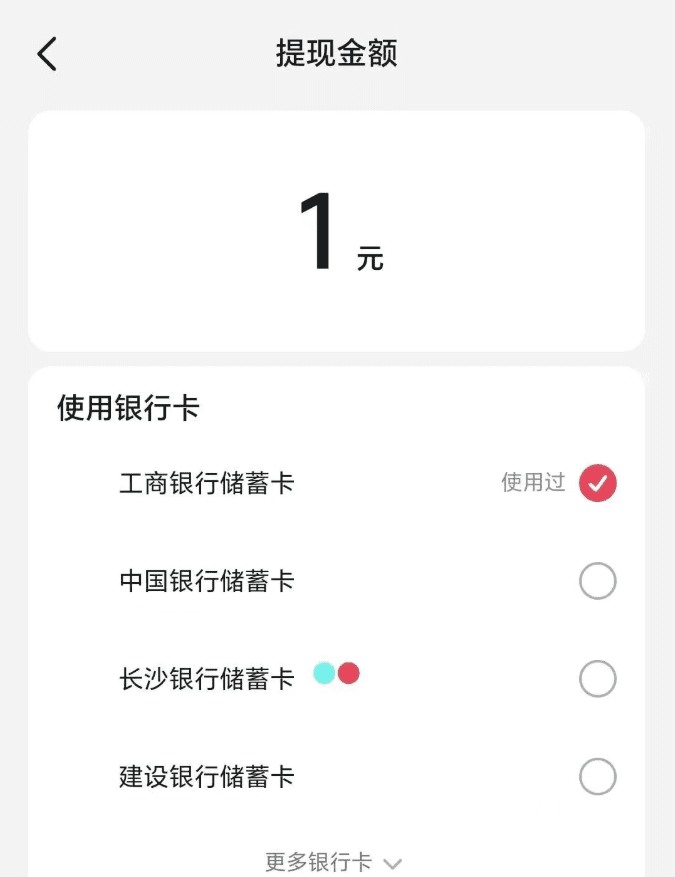
Task: Select 长沙银行储蓄卡 option
Action: [x=597, y=679]
